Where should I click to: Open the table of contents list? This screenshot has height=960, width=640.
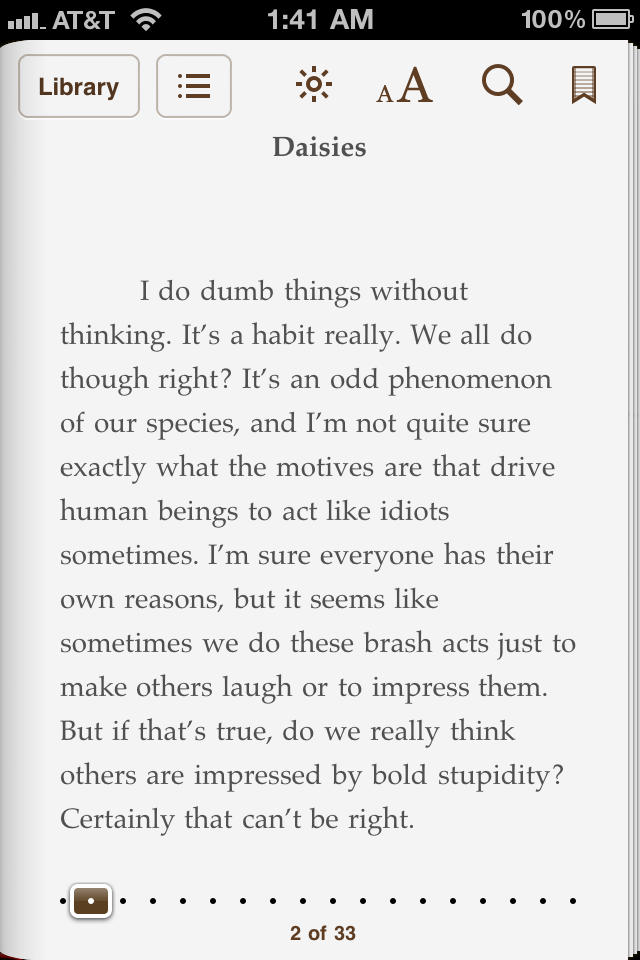pos(194,86)
